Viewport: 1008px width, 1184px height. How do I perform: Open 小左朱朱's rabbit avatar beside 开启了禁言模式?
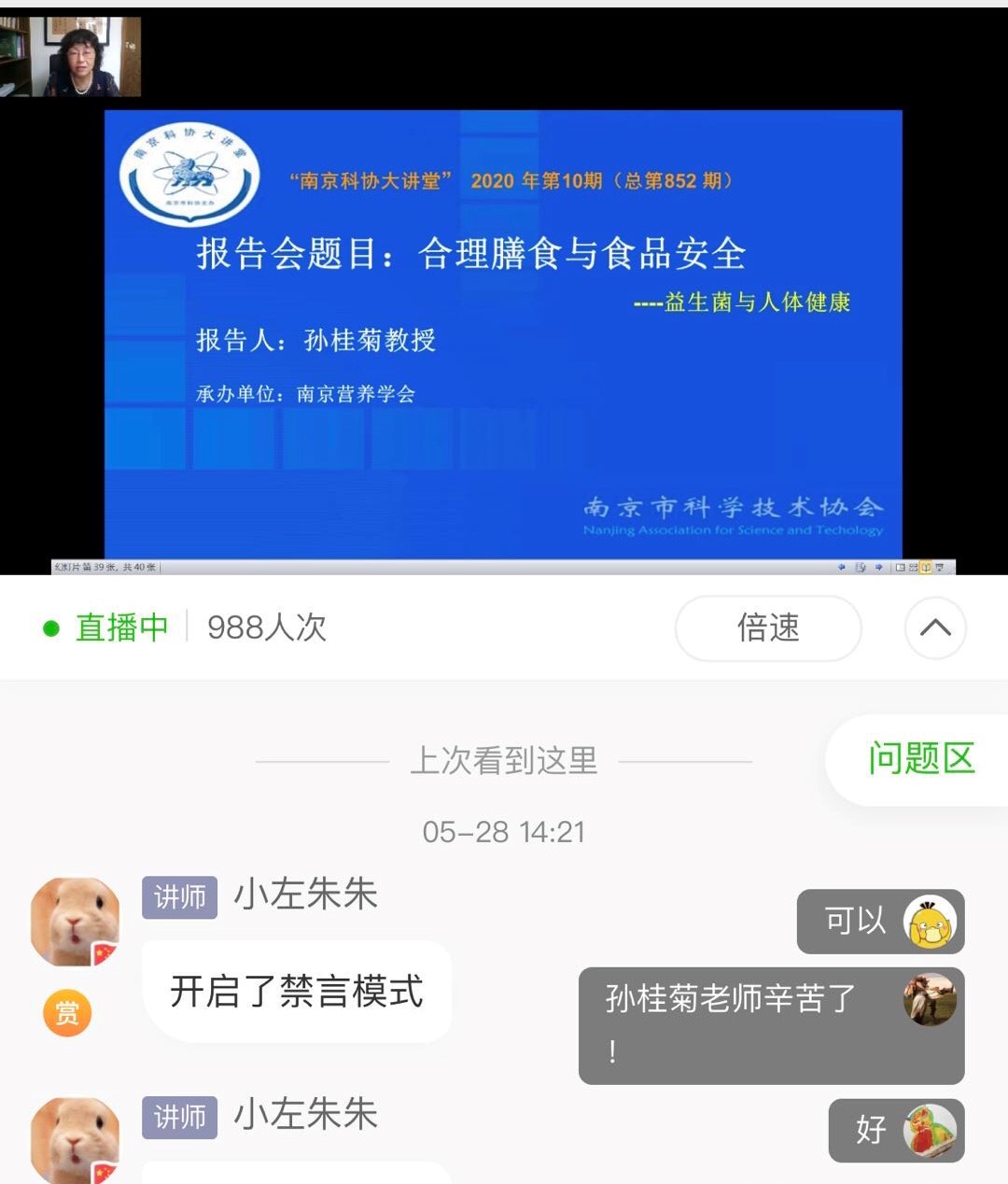75,922
